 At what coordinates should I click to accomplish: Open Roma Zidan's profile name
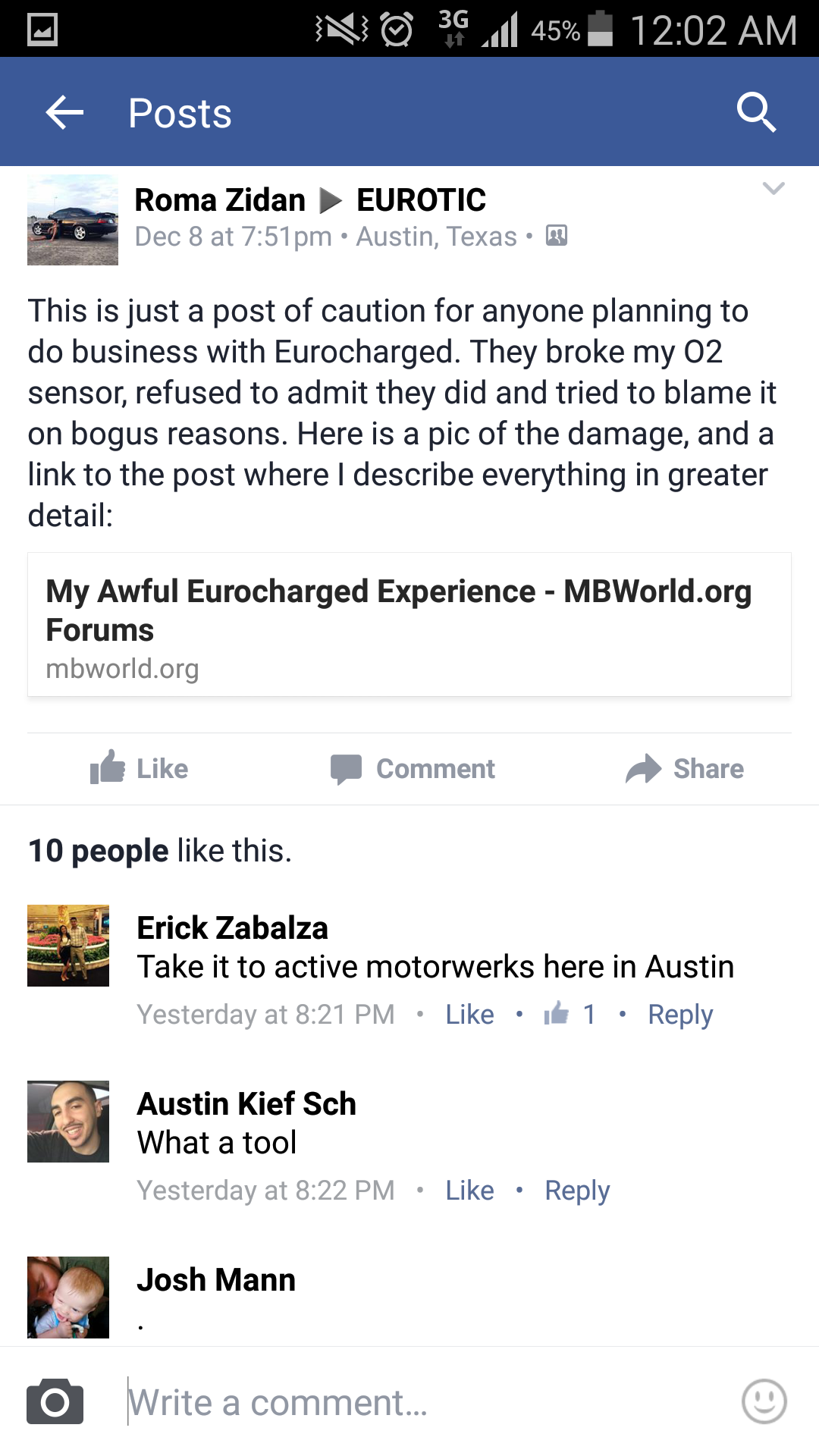point(220,200)
